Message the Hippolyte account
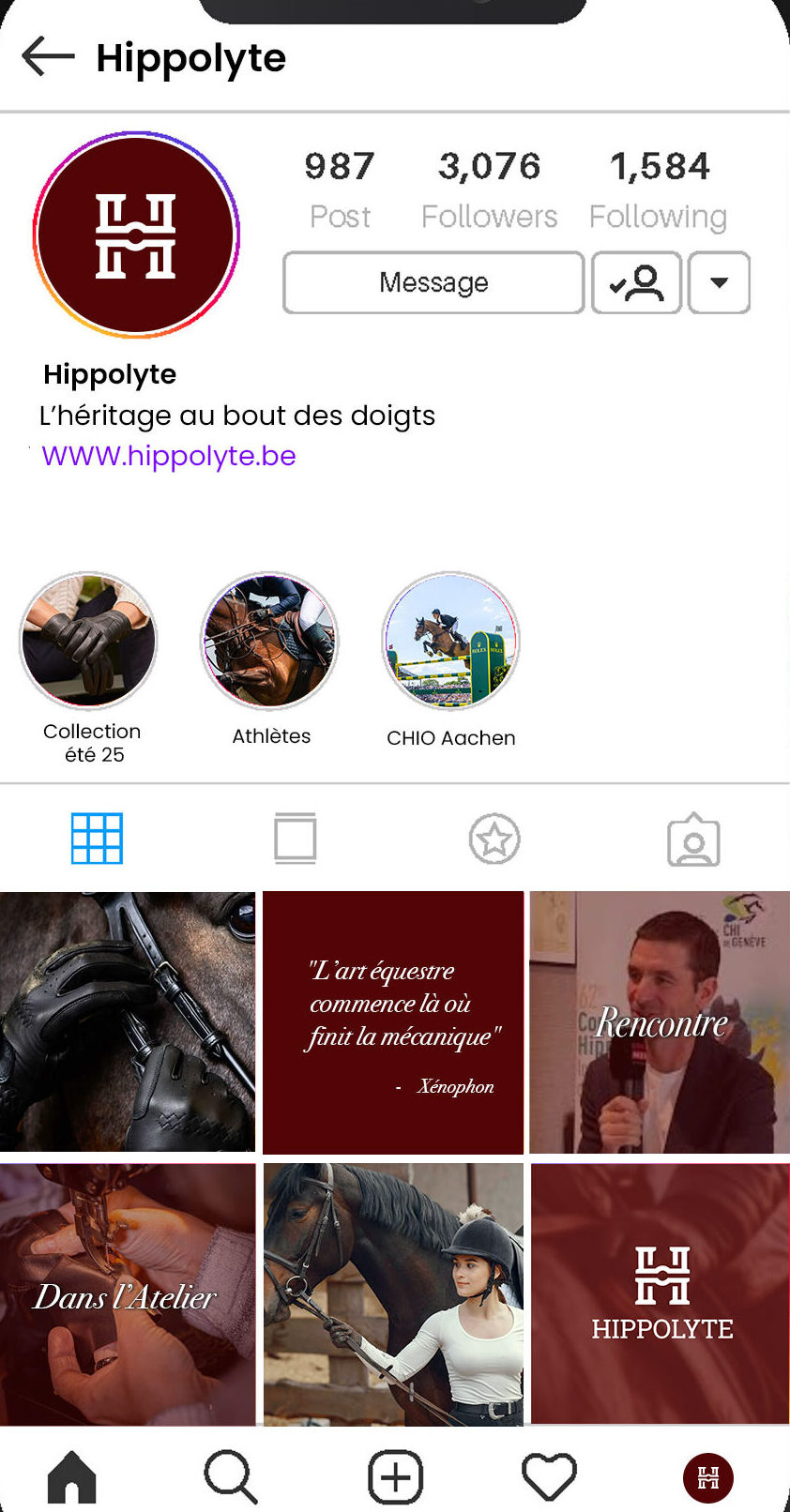The height and width of the screenshot is (1512, 790). pos(433,282)
